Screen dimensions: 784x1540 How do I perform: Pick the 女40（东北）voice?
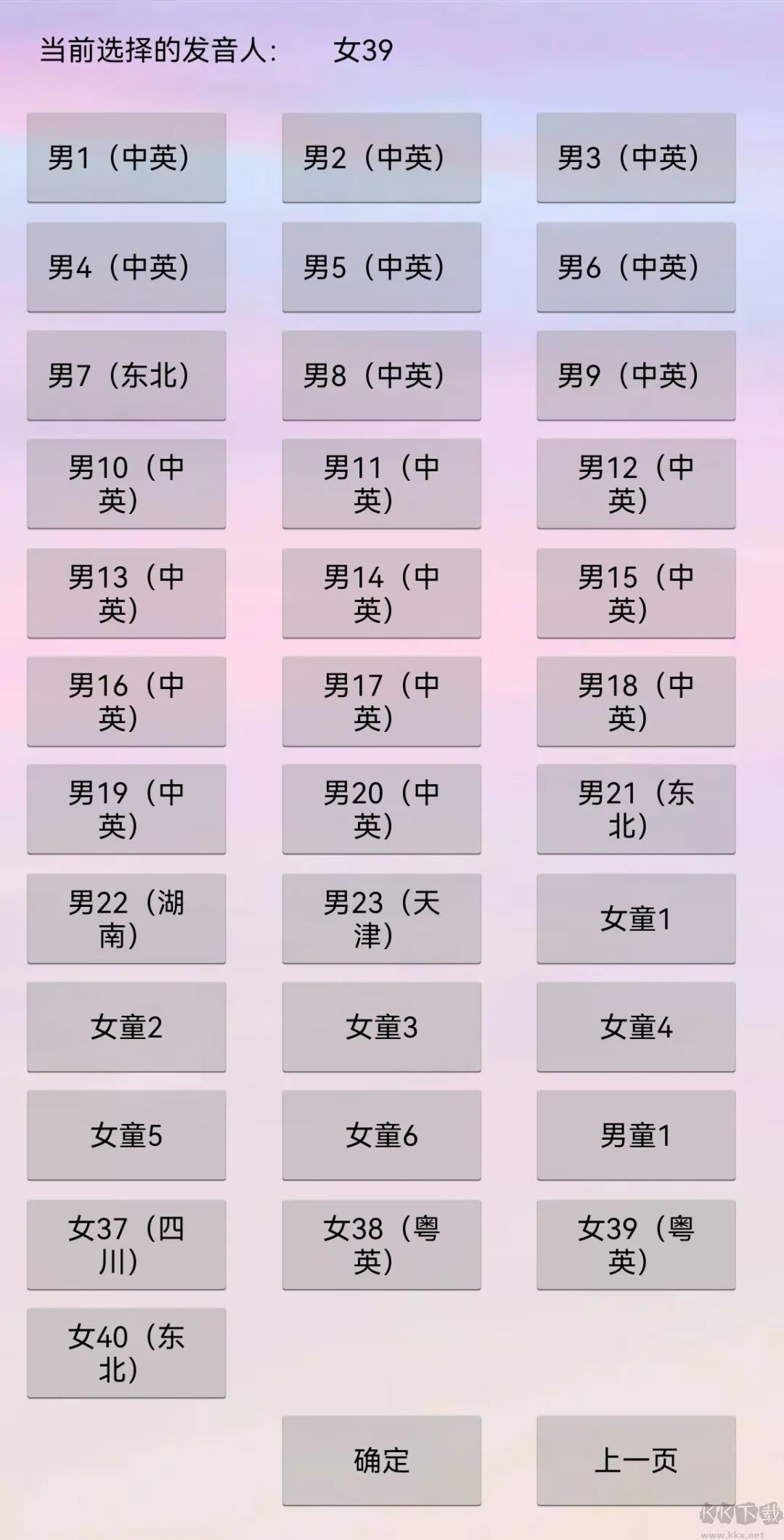coord(125,1352)
